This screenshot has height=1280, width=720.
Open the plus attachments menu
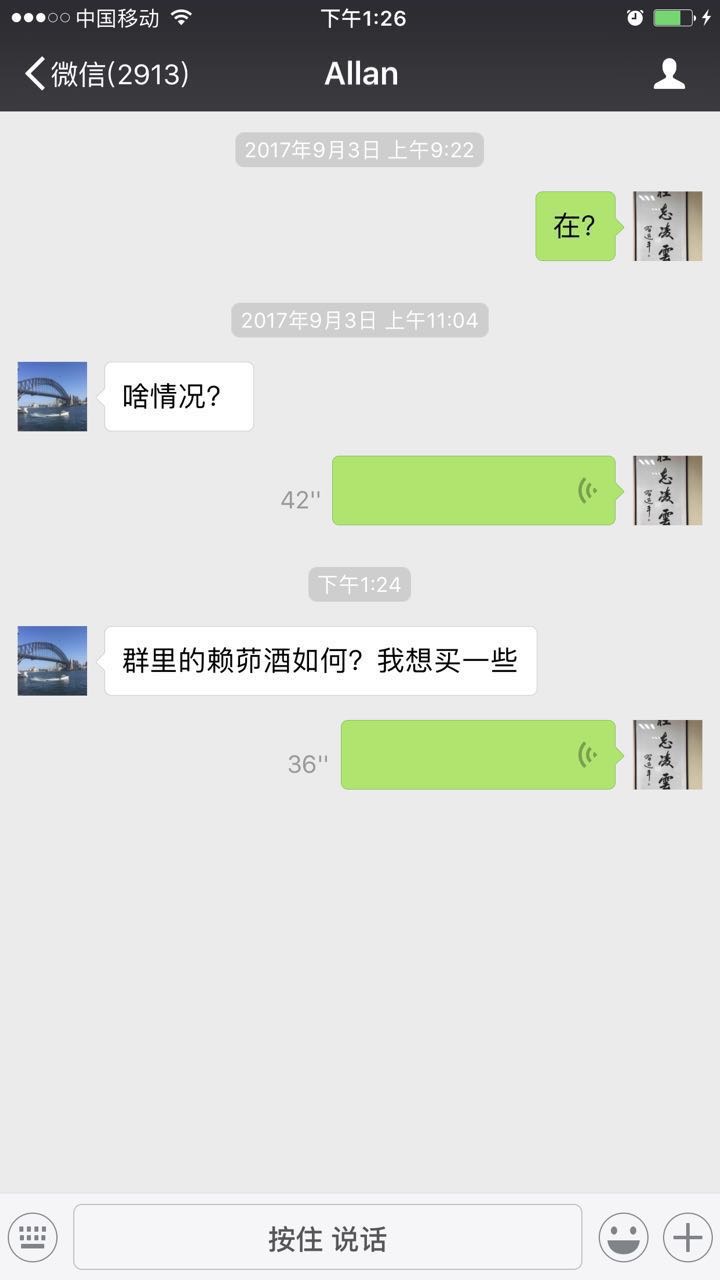coord(687,1238)
